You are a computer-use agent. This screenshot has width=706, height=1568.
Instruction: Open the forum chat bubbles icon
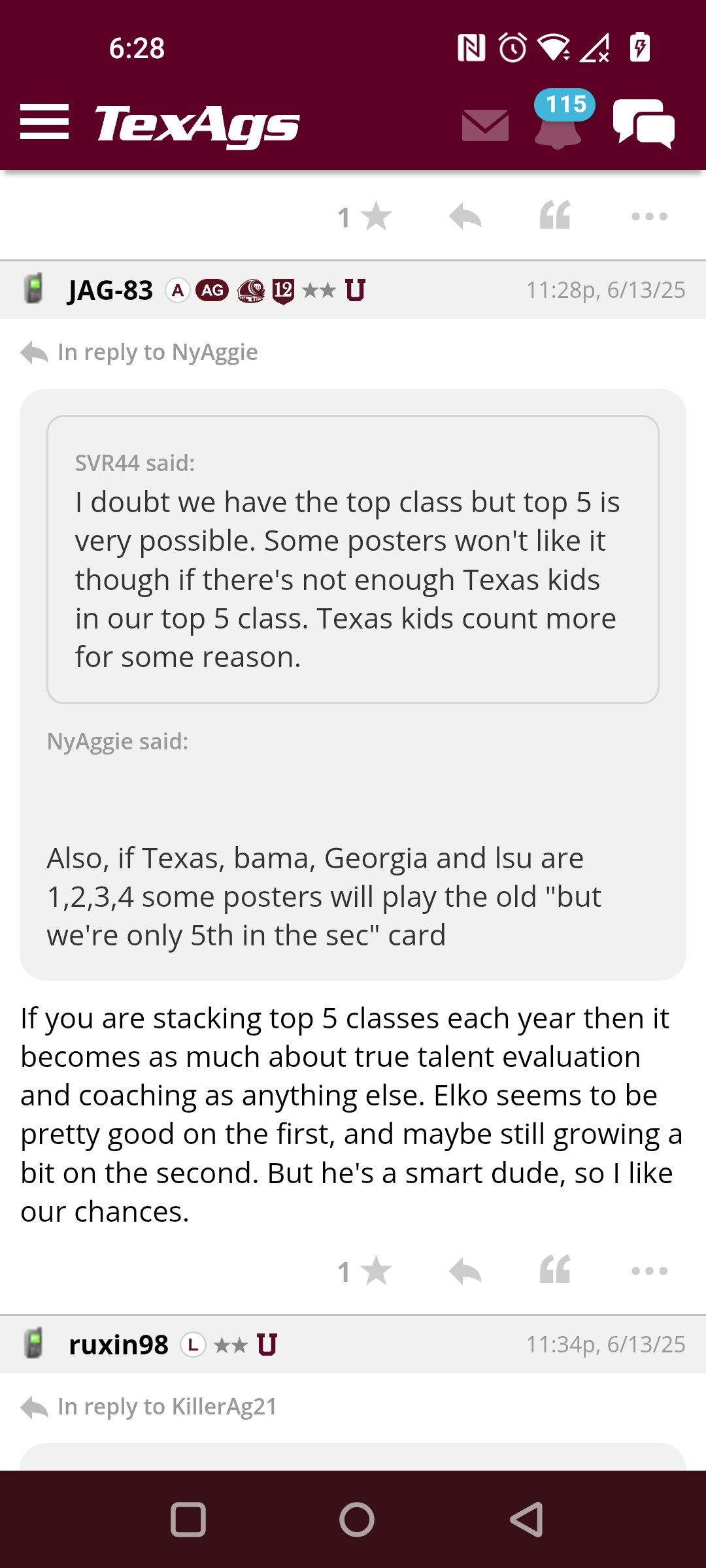click(x=643, y=123)
